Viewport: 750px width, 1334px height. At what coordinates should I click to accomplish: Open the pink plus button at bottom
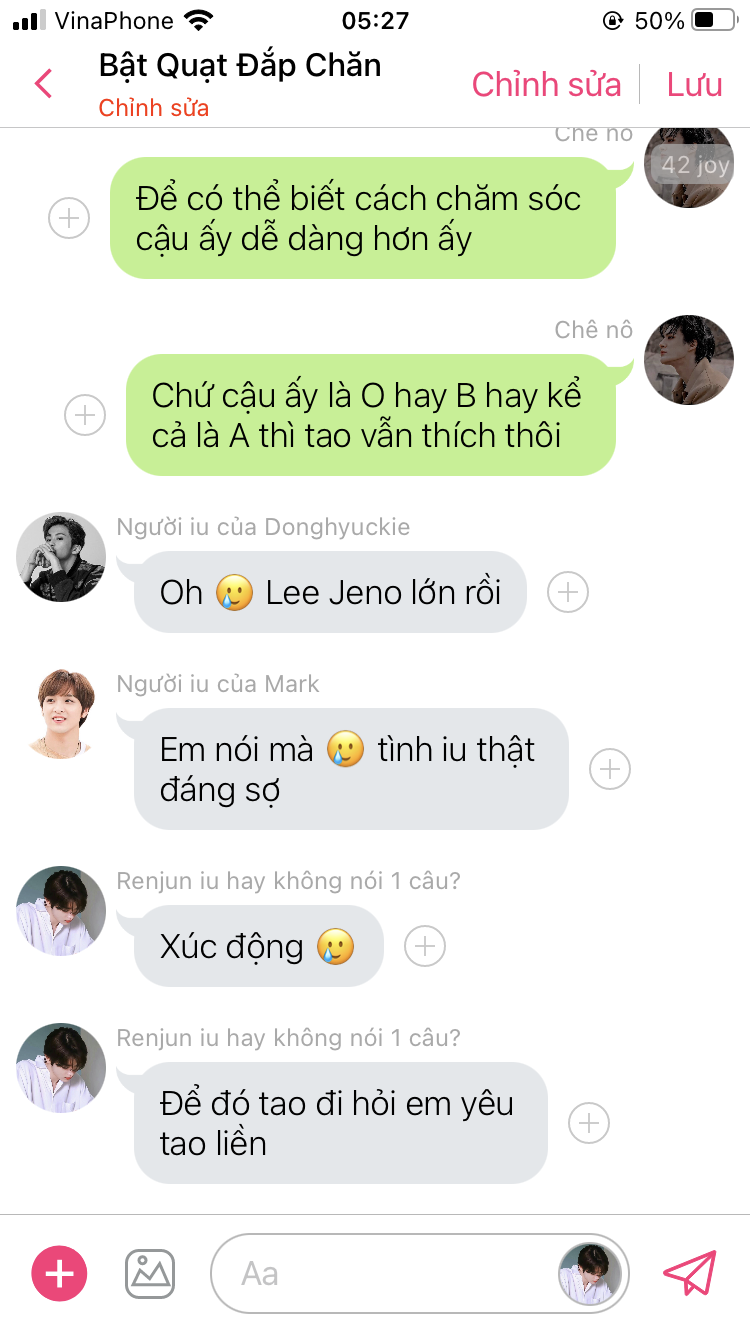pos(60,1273)
